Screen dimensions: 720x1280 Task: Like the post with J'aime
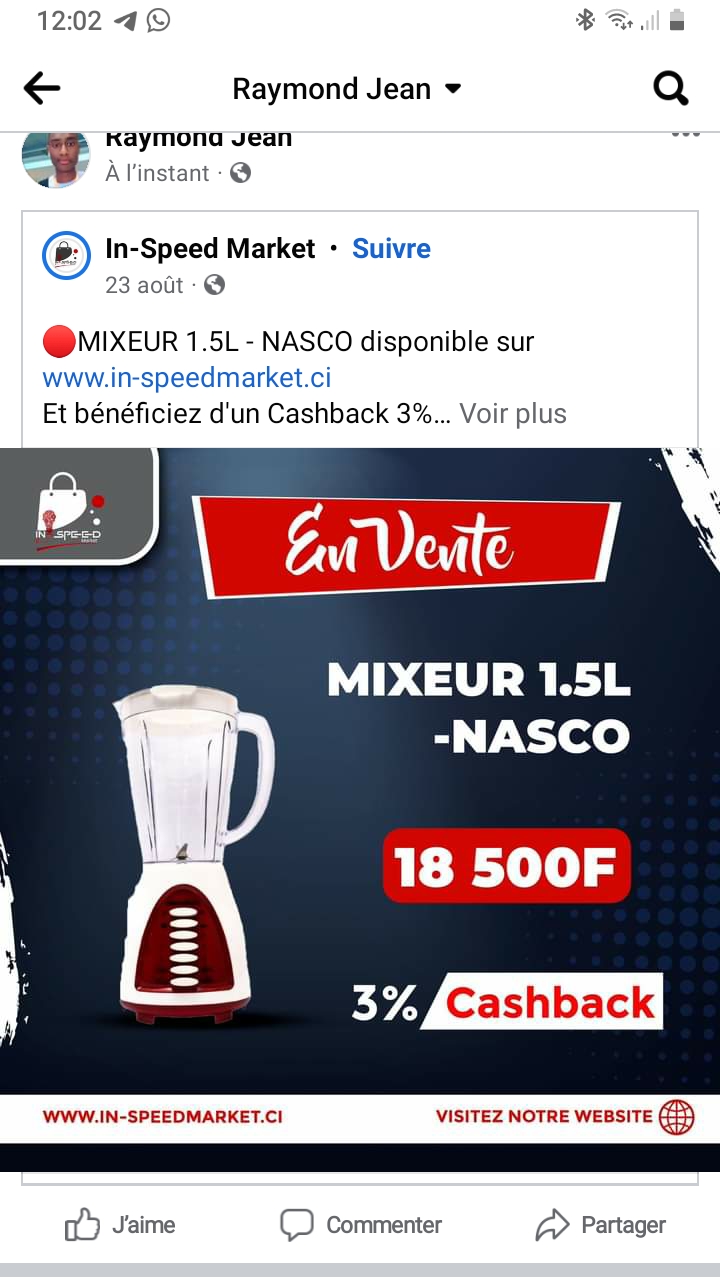click(120, 1225)
